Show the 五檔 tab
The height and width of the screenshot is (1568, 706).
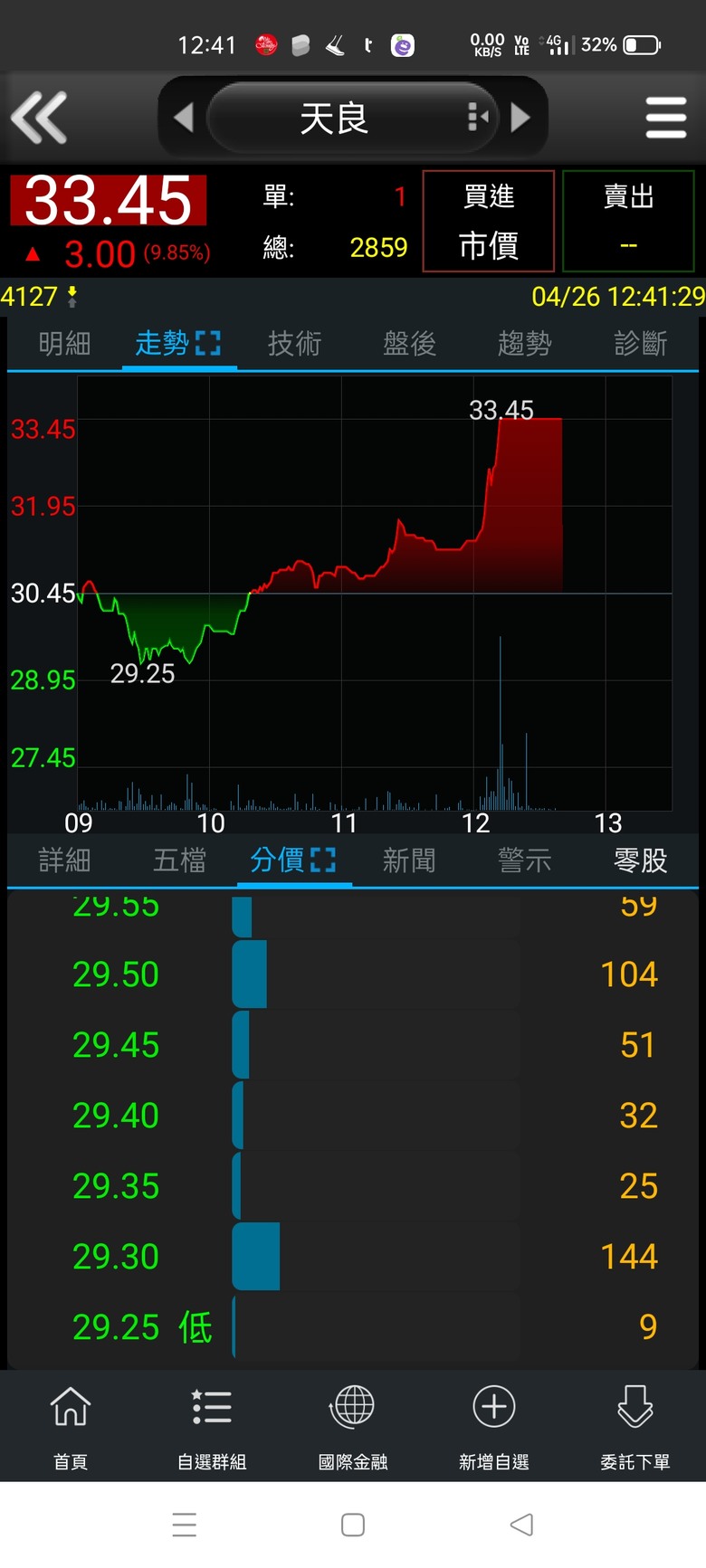(x=179, y=860)
